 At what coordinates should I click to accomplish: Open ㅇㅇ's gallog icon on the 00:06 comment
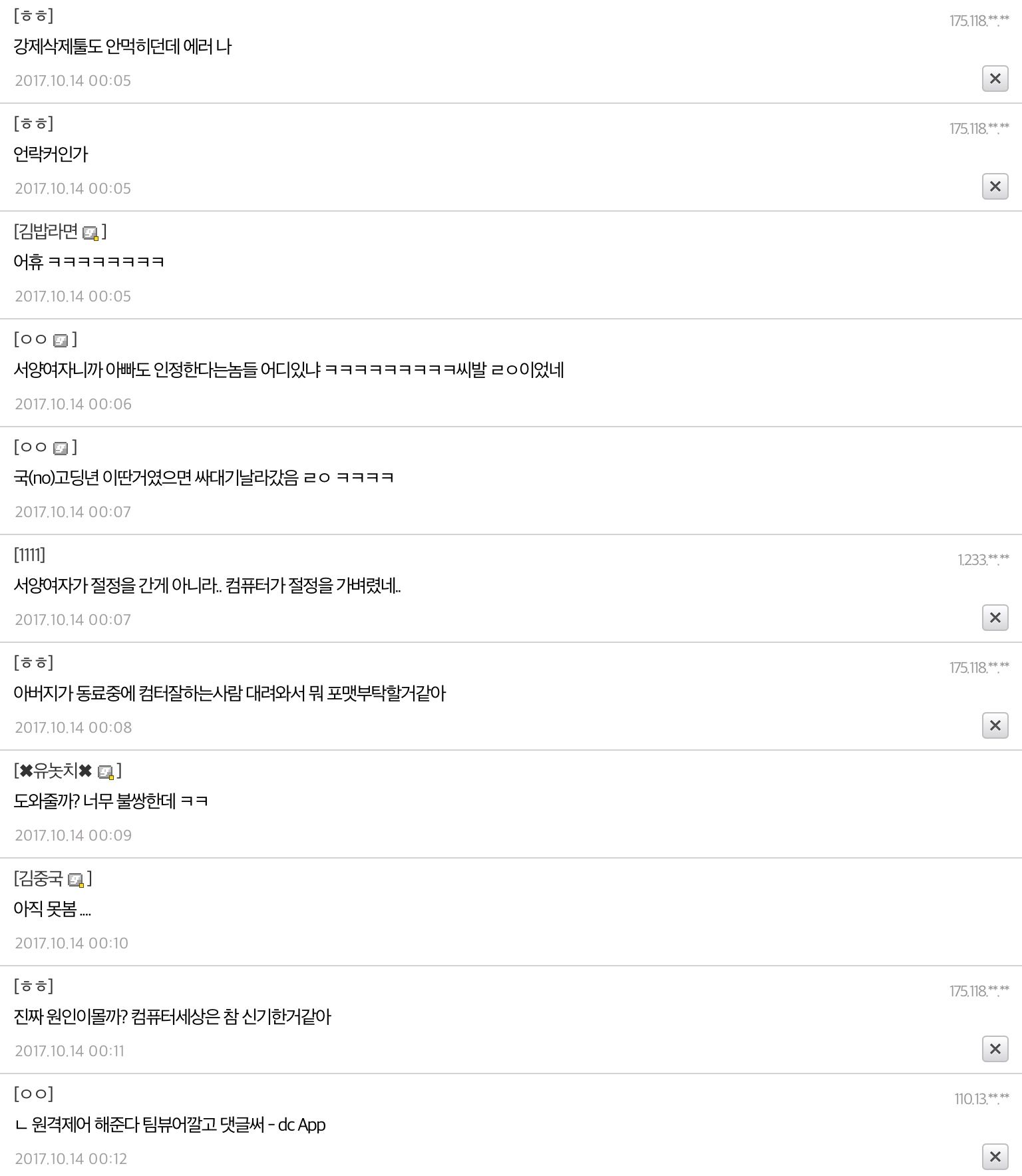[x=61, y=341]
